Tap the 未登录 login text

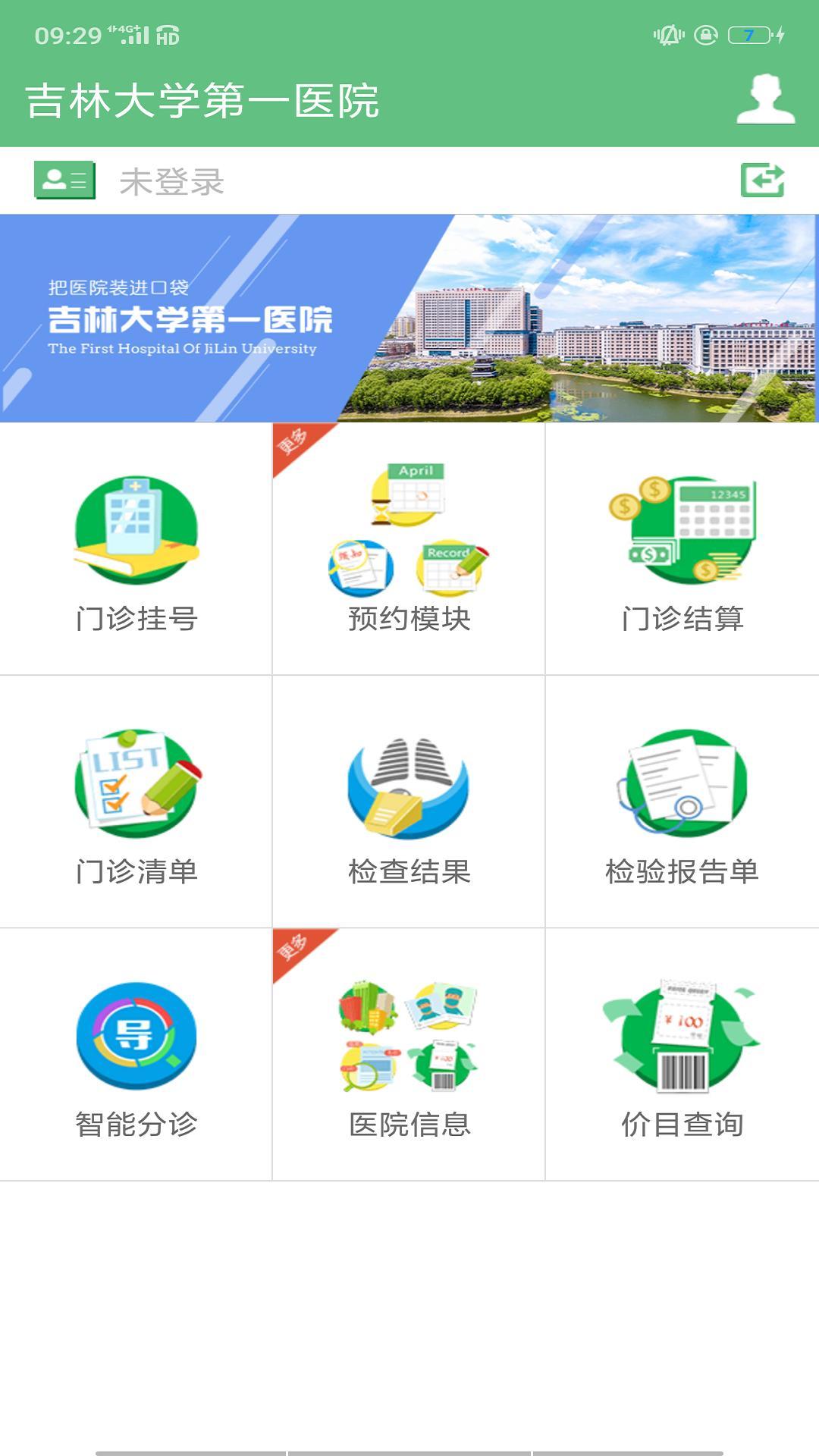(x=171, y=180)
